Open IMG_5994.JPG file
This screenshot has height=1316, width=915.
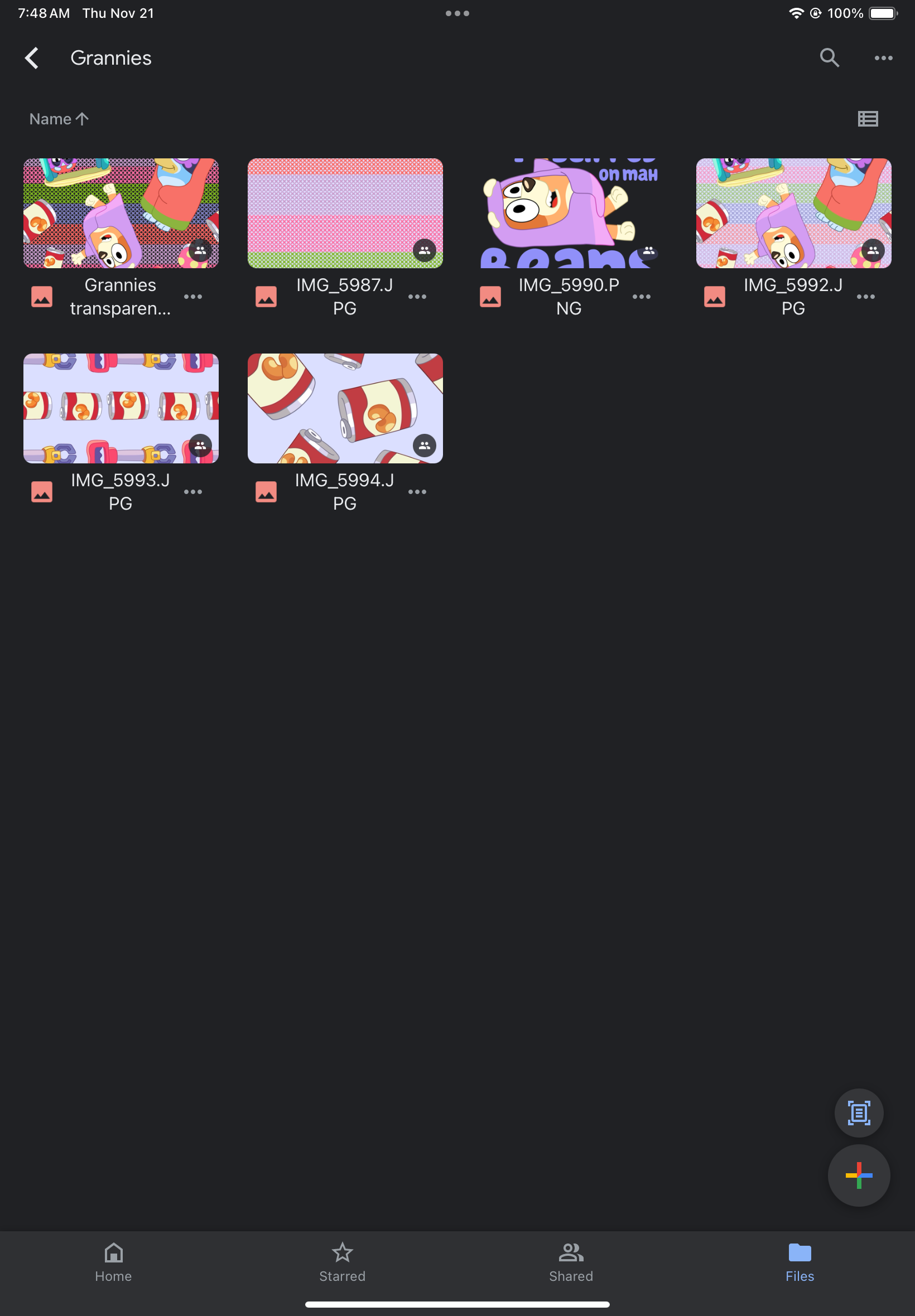point(345,409)
